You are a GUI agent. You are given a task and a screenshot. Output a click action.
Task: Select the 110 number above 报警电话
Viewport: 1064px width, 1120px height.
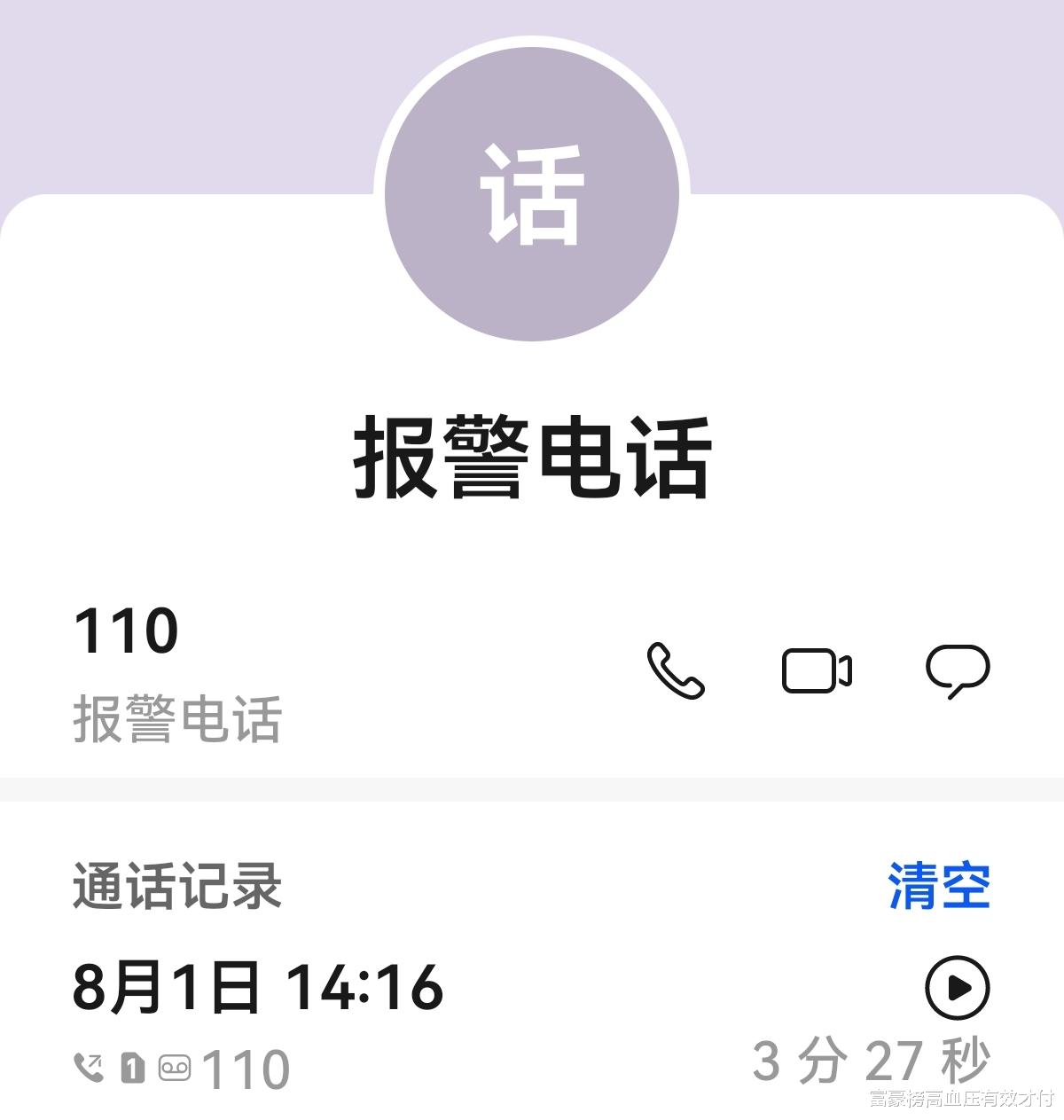coord(126,630)
